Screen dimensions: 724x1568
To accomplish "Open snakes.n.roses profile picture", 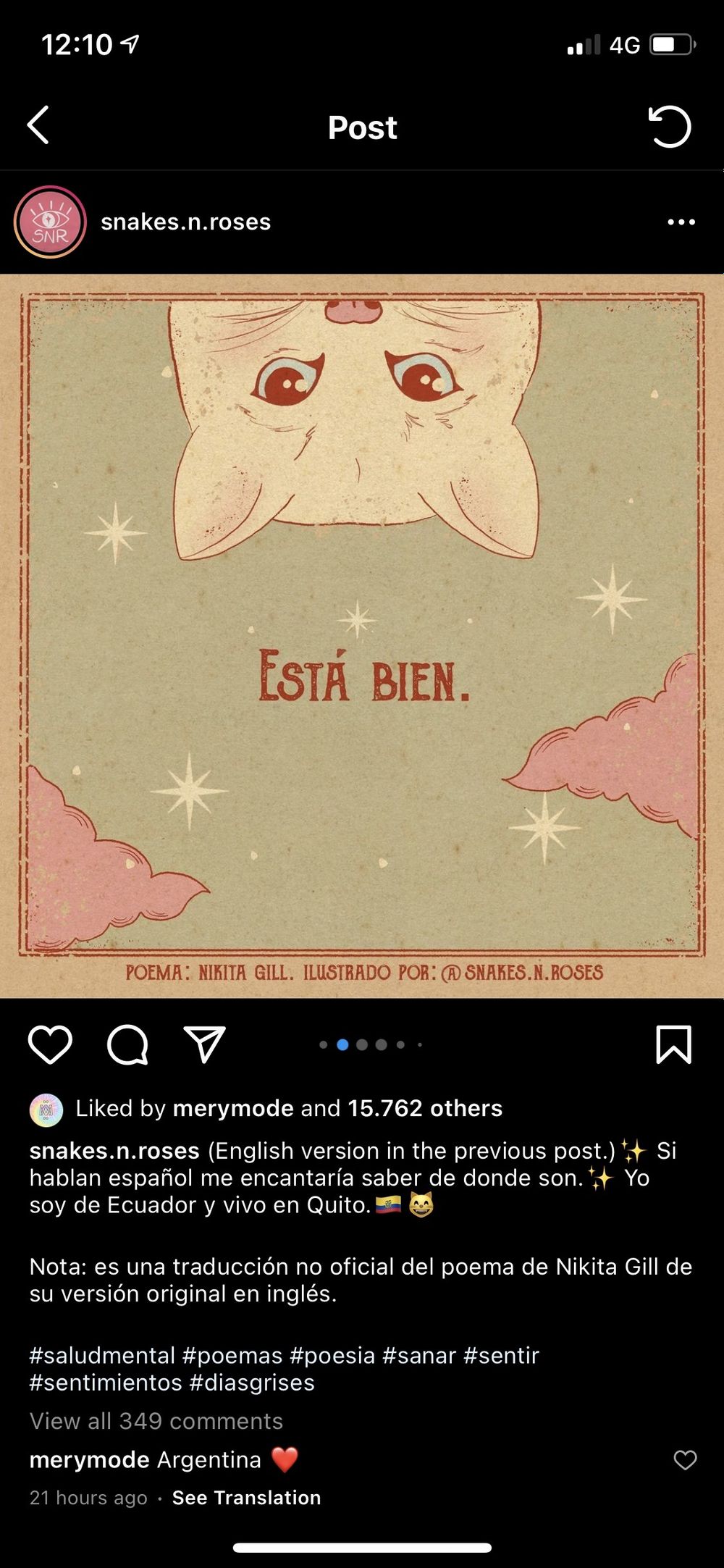I will (50, 222).
